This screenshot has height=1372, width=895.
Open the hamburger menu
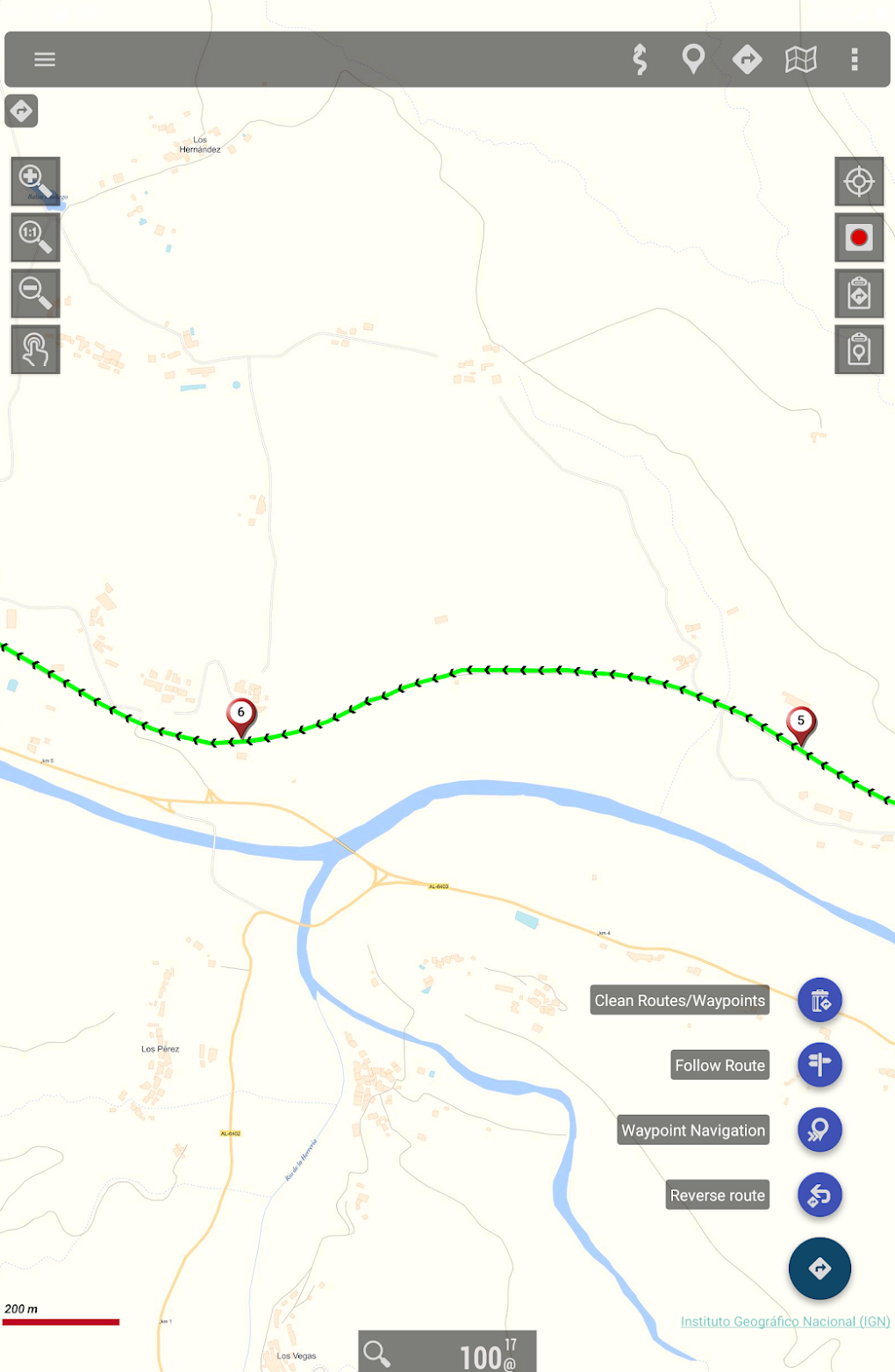(x=45, y=60)
